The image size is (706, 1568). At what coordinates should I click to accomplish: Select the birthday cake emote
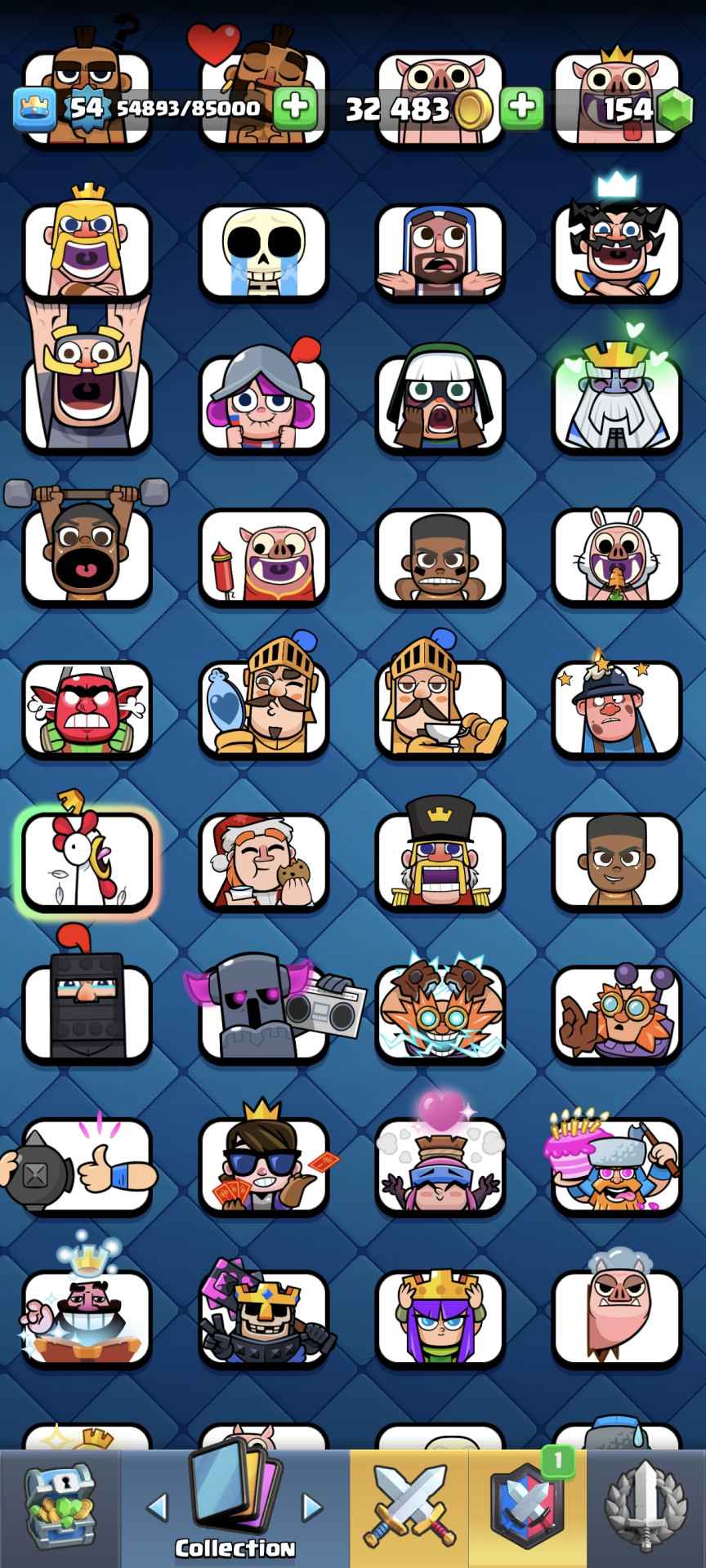coord(616,1165)
